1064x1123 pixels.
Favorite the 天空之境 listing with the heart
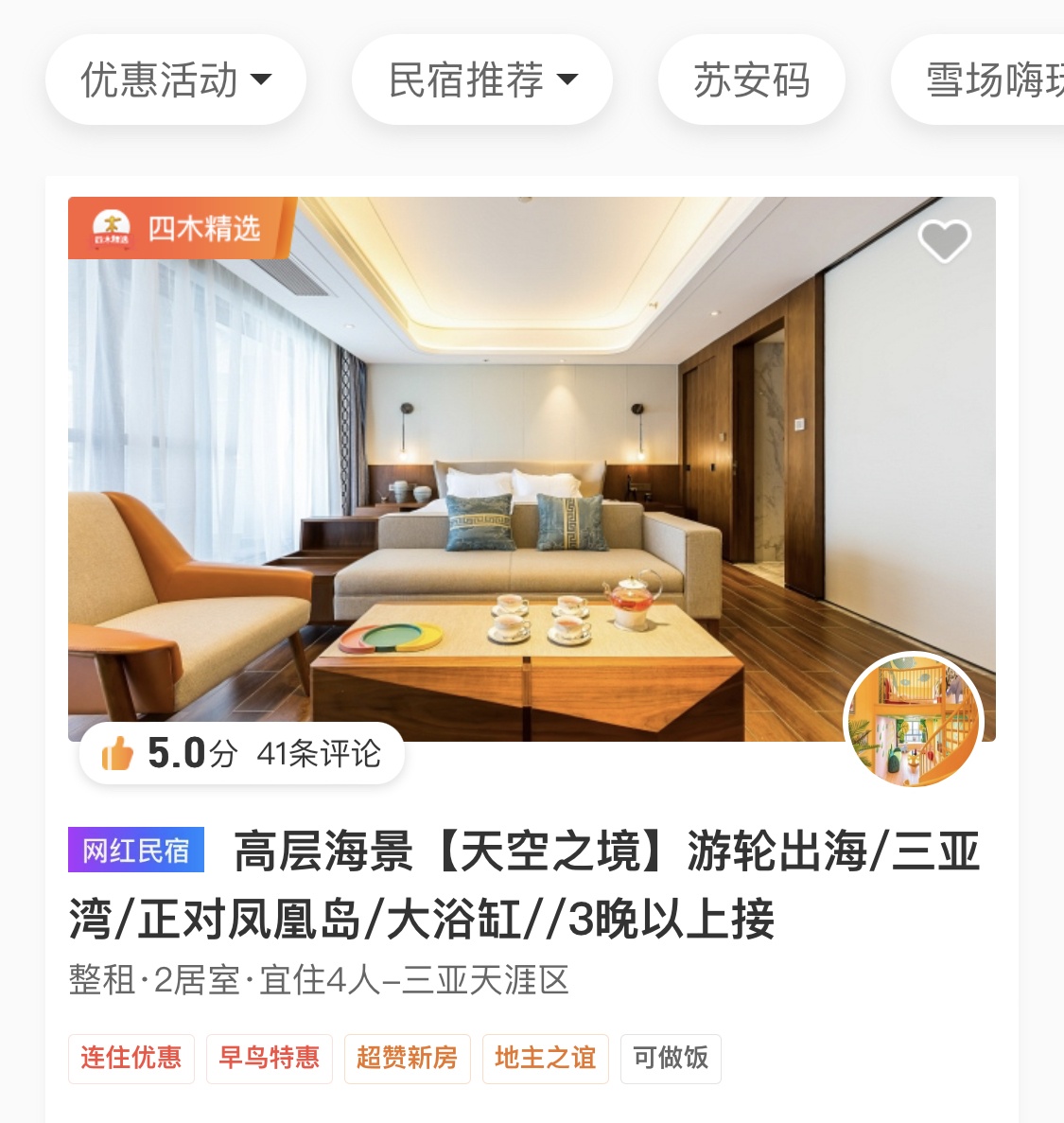point(944,240)
